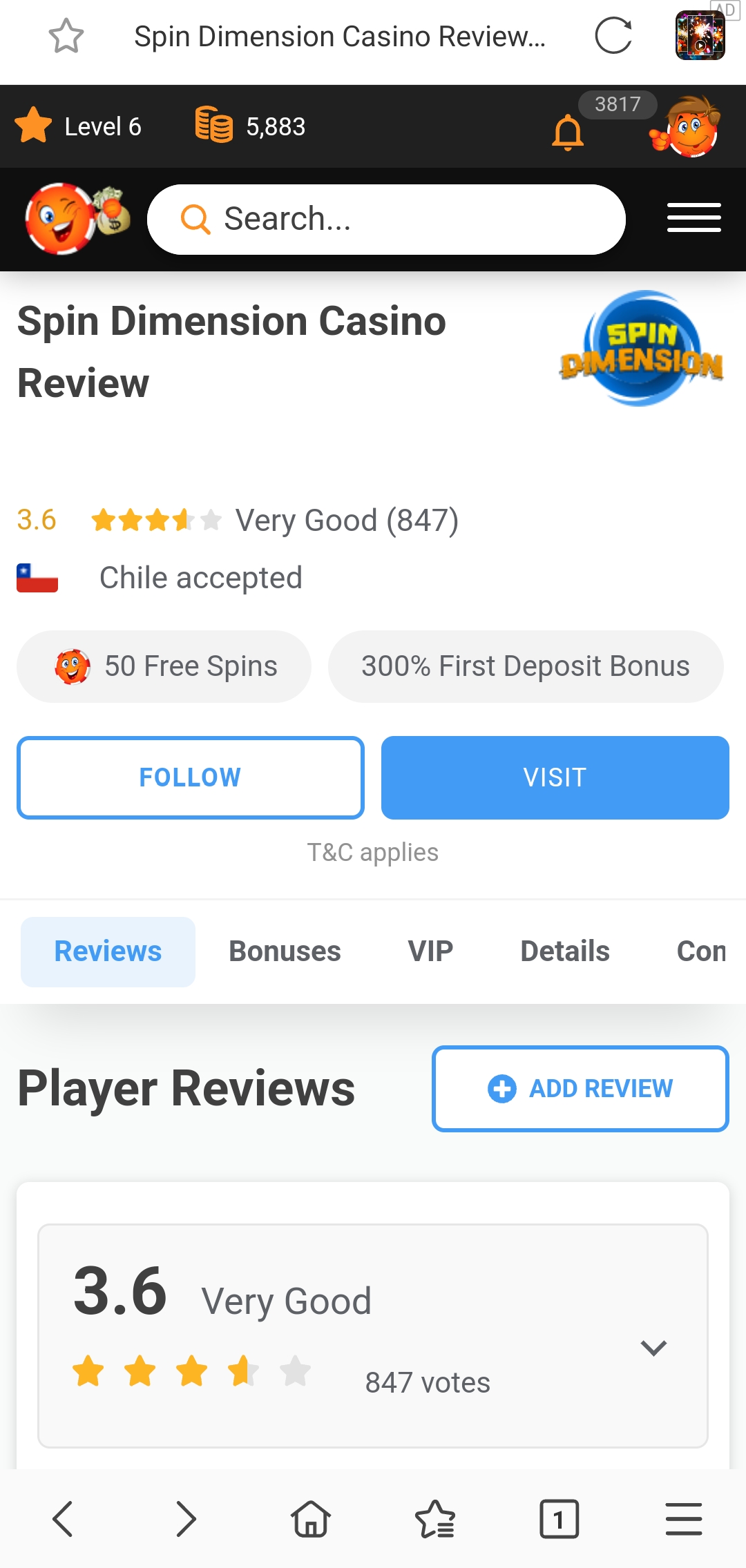
Task: Follow Spin Dimension Casino
Action: coord(191,777)
